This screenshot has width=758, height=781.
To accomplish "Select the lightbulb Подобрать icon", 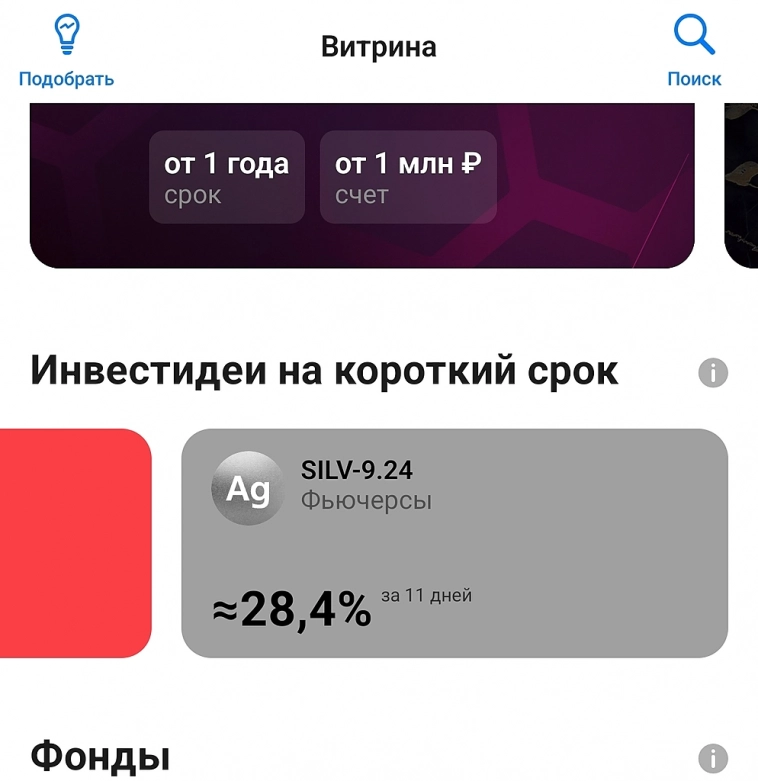I will [65, 33].
